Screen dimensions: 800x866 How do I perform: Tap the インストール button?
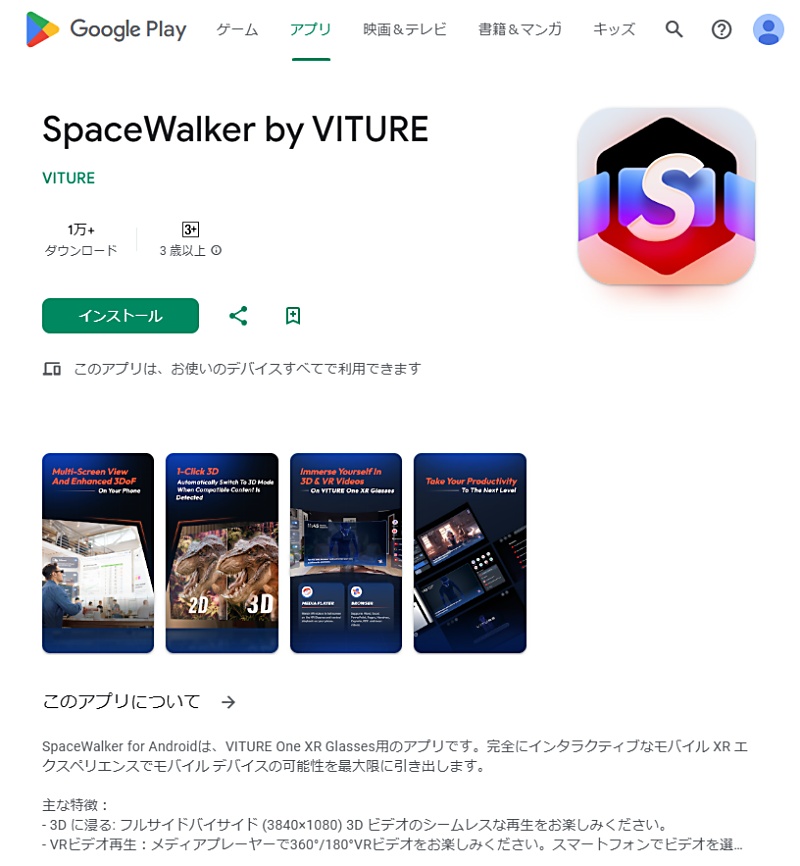click(x=120, y=316)
